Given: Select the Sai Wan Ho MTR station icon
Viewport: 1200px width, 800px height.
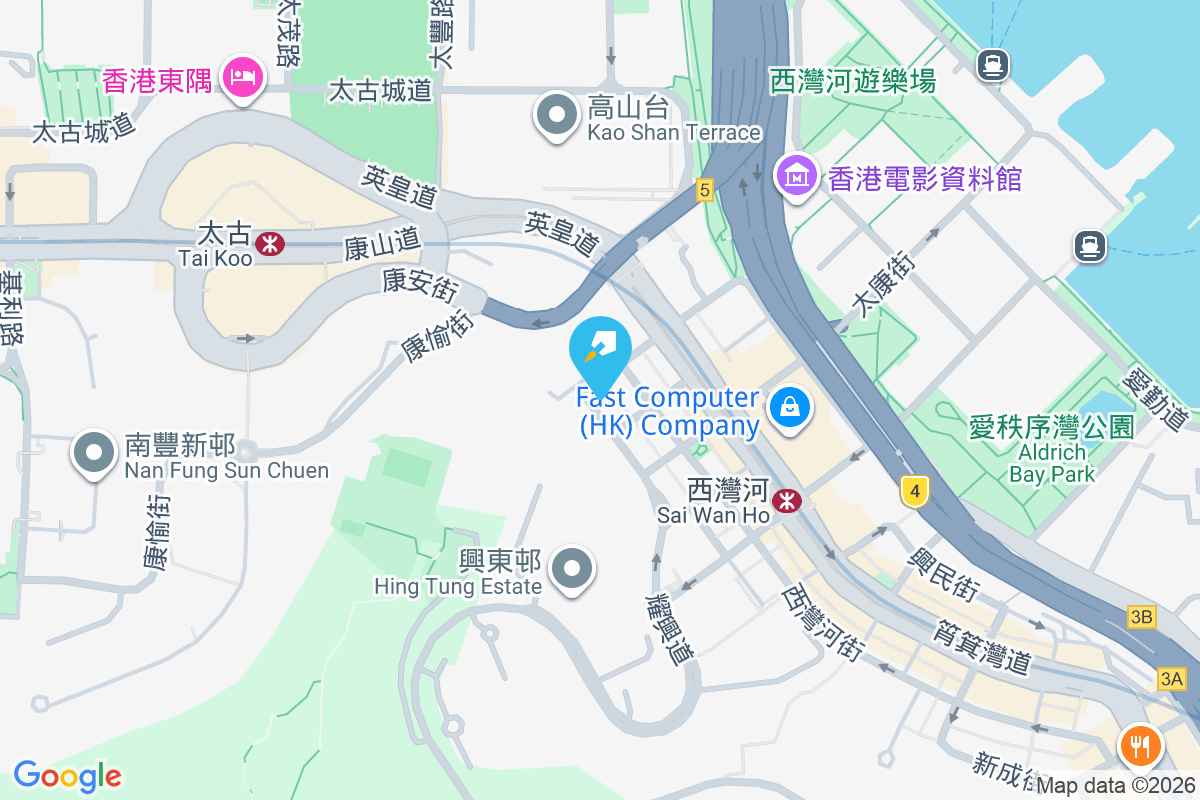Looking at the screenshot, I should click(x=788, y=500).
